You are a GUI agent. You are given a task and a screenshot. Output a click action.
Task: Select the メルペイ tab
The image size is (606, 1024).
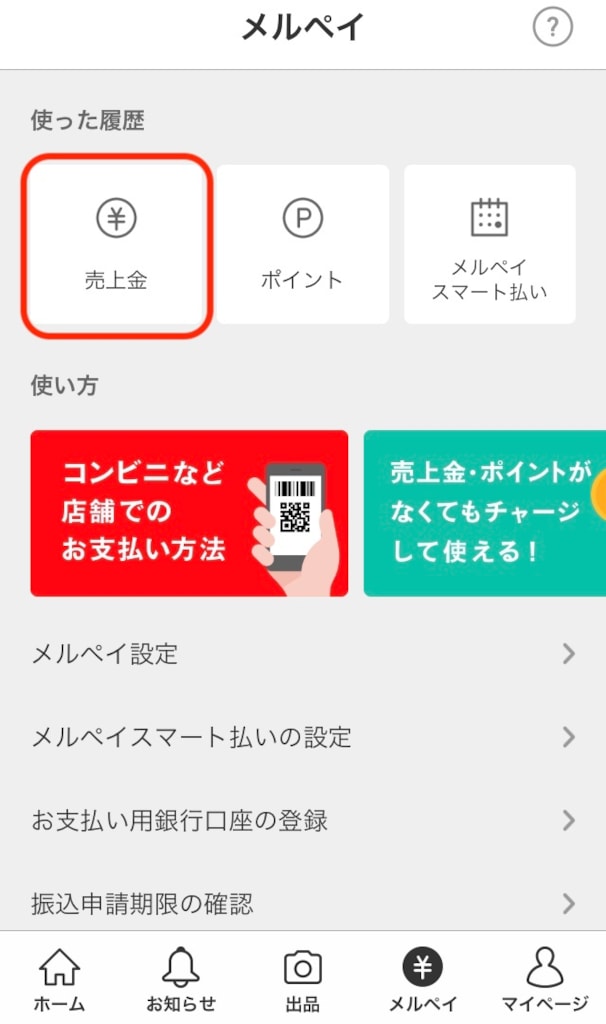pos(423,980)
